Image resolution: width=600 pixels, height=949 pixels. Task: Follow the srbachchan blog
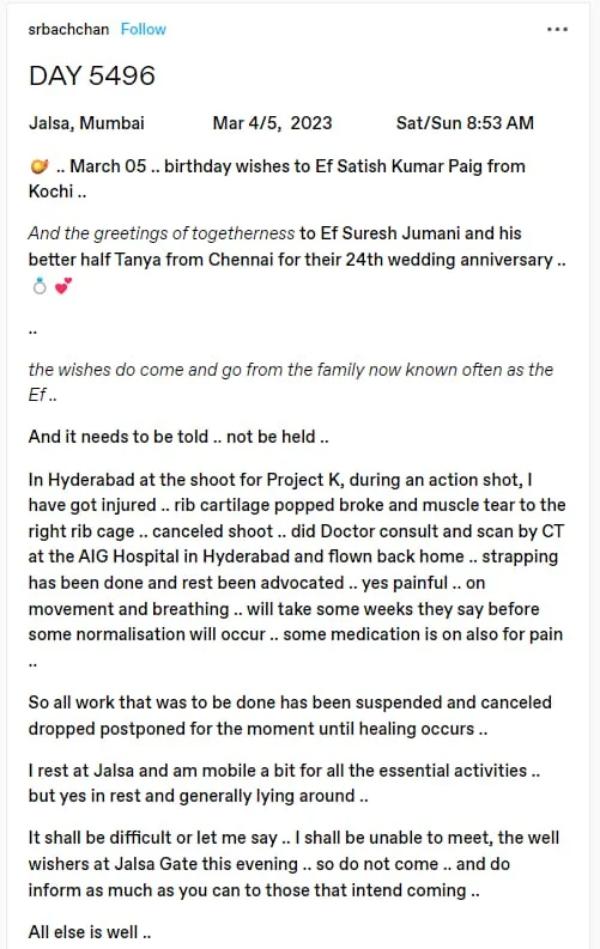point(143,29)
